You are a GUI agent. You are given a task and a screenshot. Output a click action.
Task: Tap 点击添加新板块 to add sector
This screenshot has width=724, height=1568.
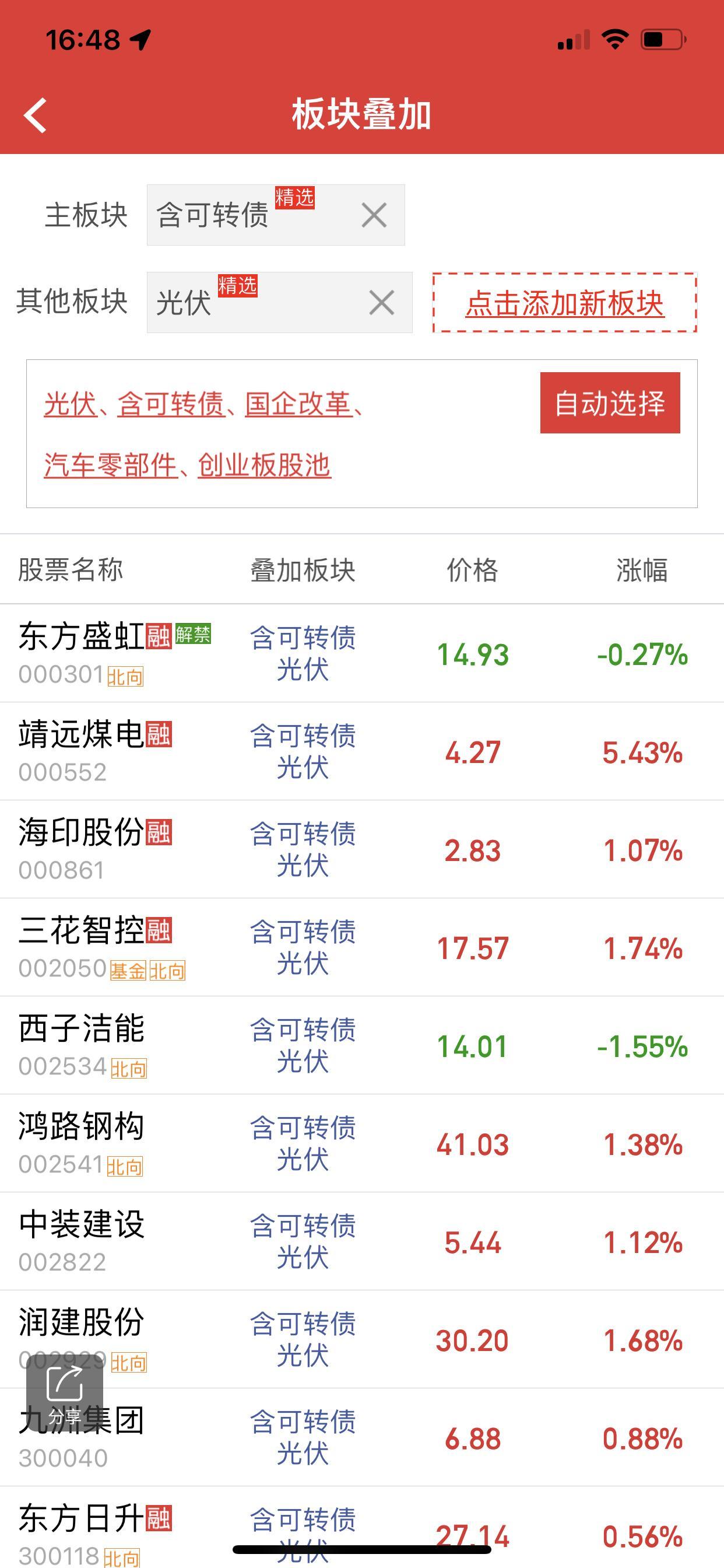tap(565, 303)
